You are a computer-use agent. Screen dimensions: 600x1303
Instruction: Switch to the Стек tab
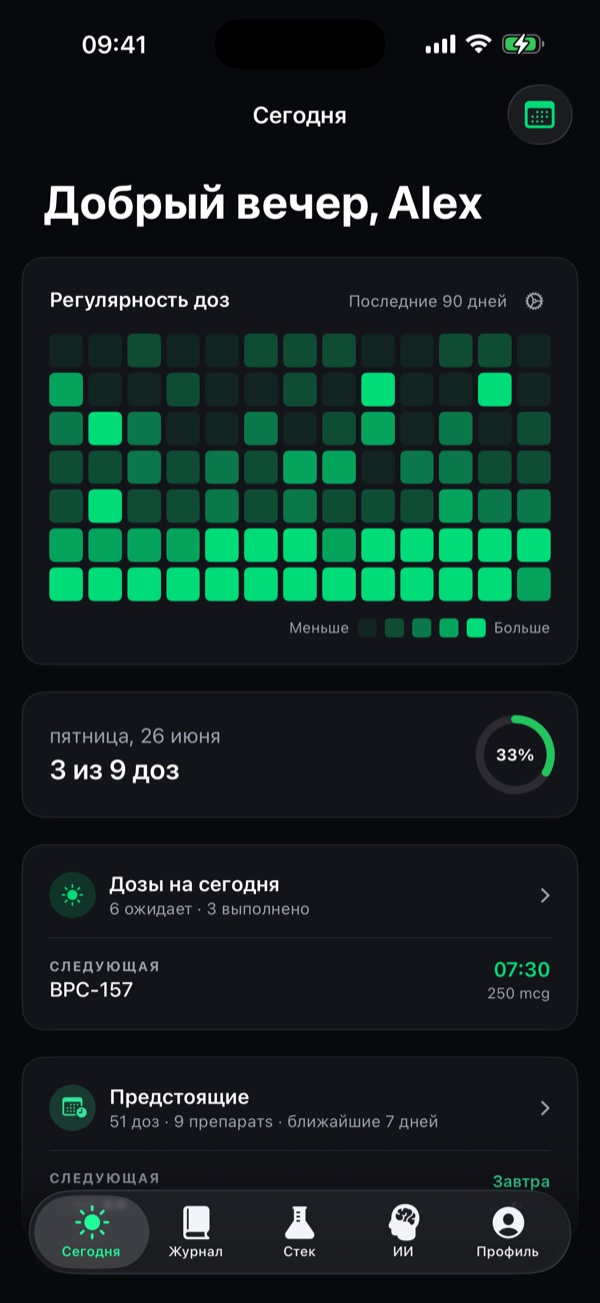point(299,1231)
